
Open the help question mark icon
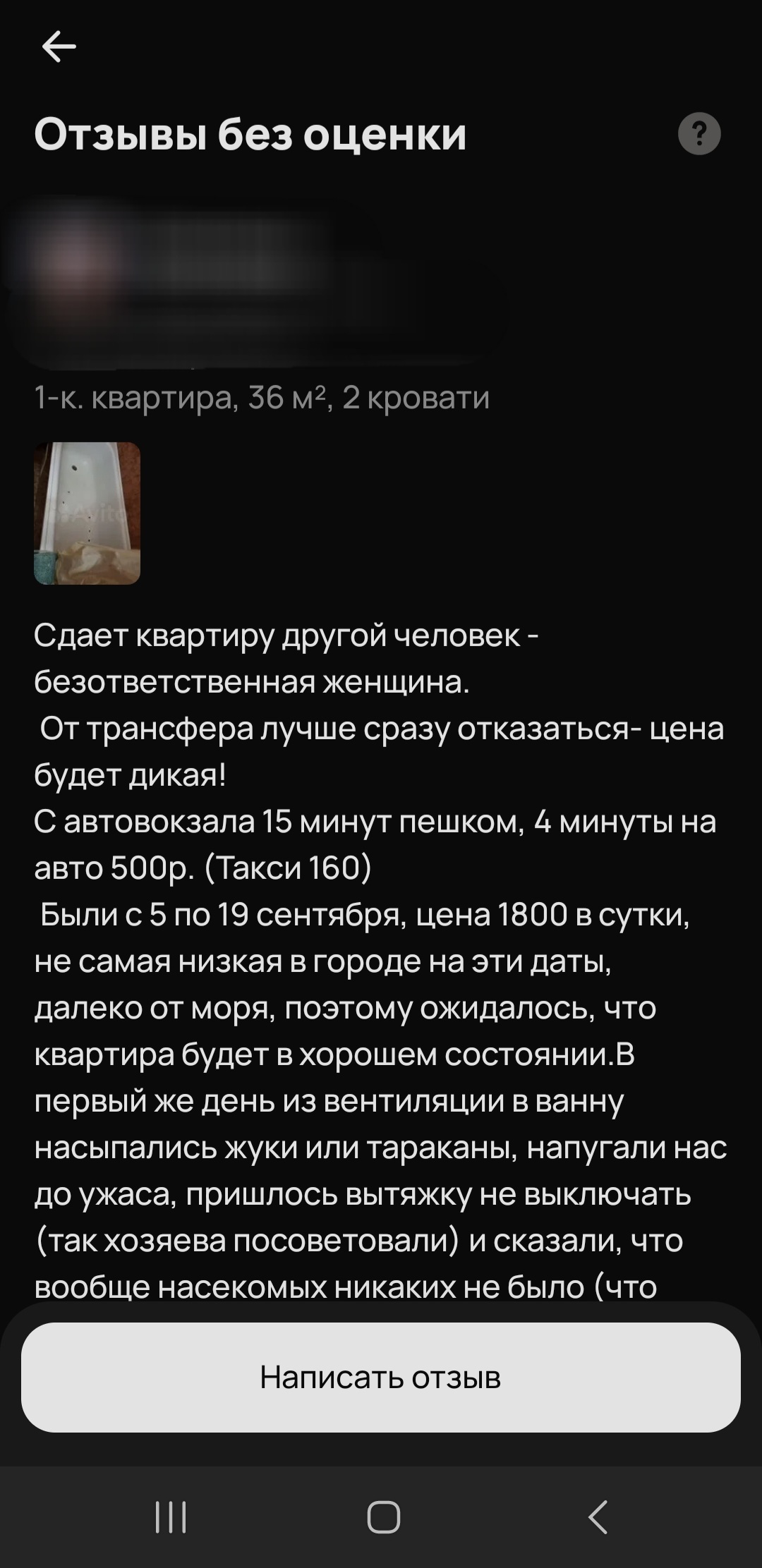(698, 133)
